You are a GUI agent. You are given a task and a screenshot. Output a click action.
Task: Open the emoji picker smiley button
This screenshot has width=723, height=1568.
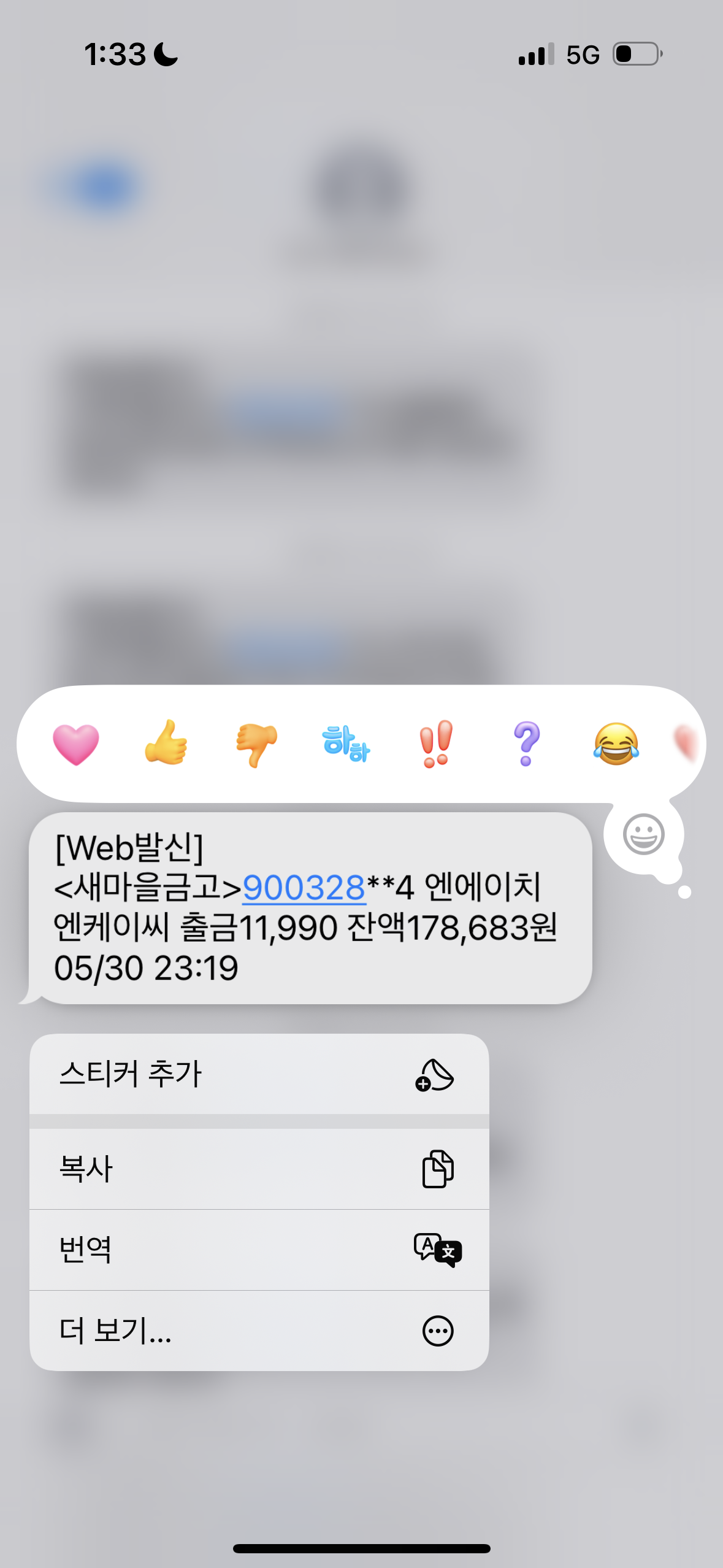pos(643,834)
